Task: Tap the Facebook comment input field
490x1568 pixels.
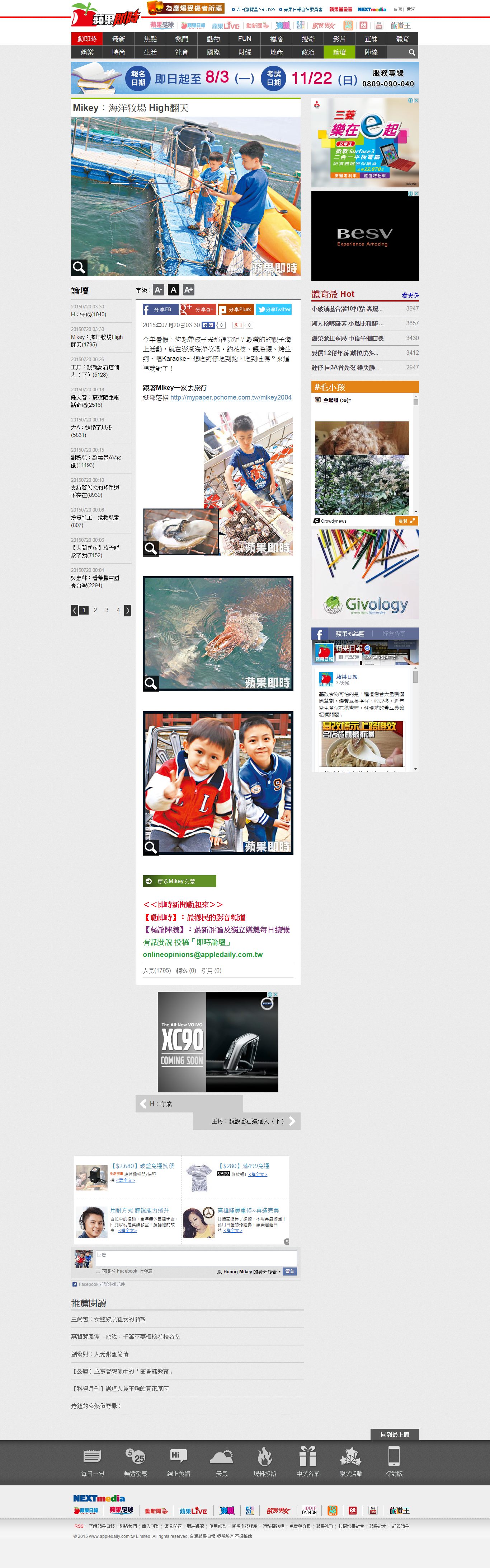Action: (196, 1257)
